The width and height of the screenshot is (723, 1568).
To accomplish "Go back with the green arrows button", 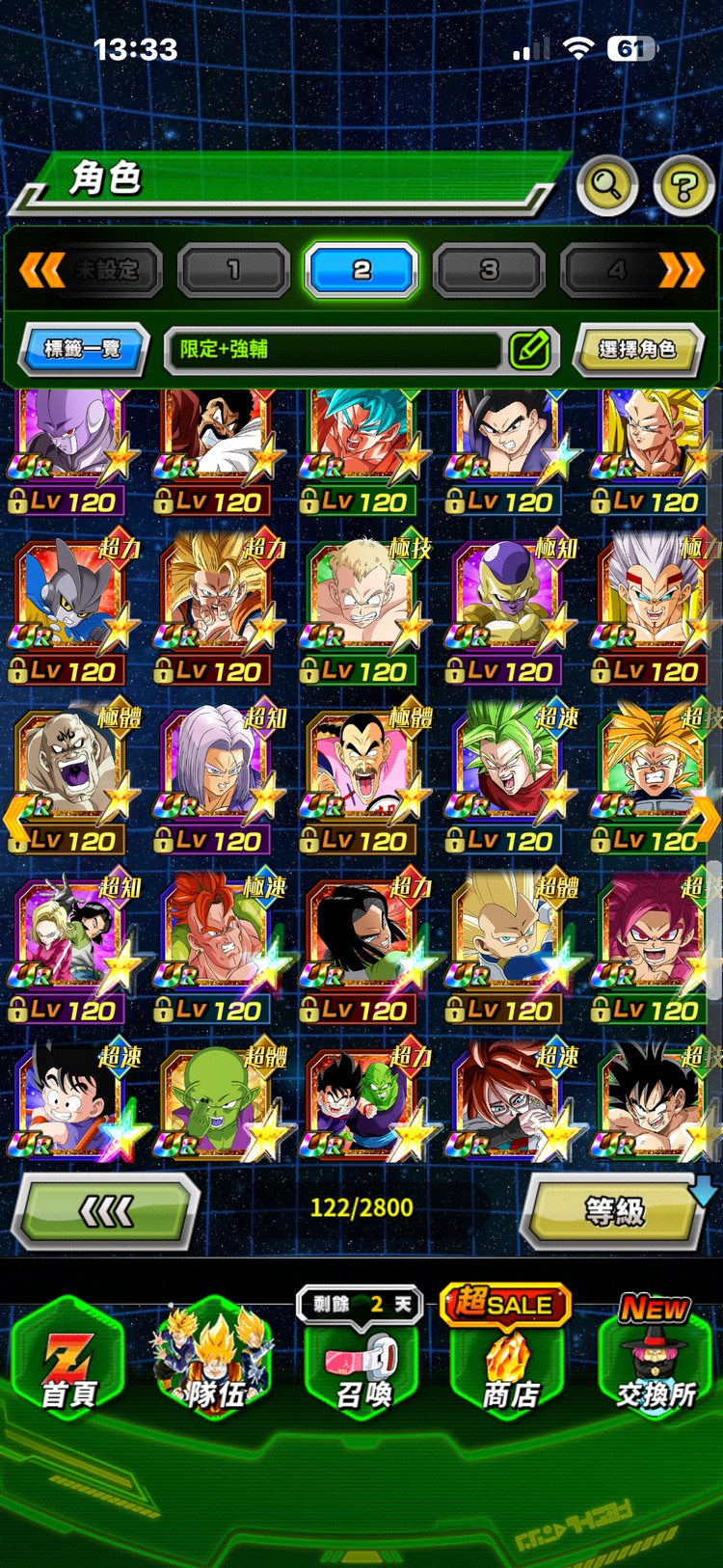I will (106, 1211).
